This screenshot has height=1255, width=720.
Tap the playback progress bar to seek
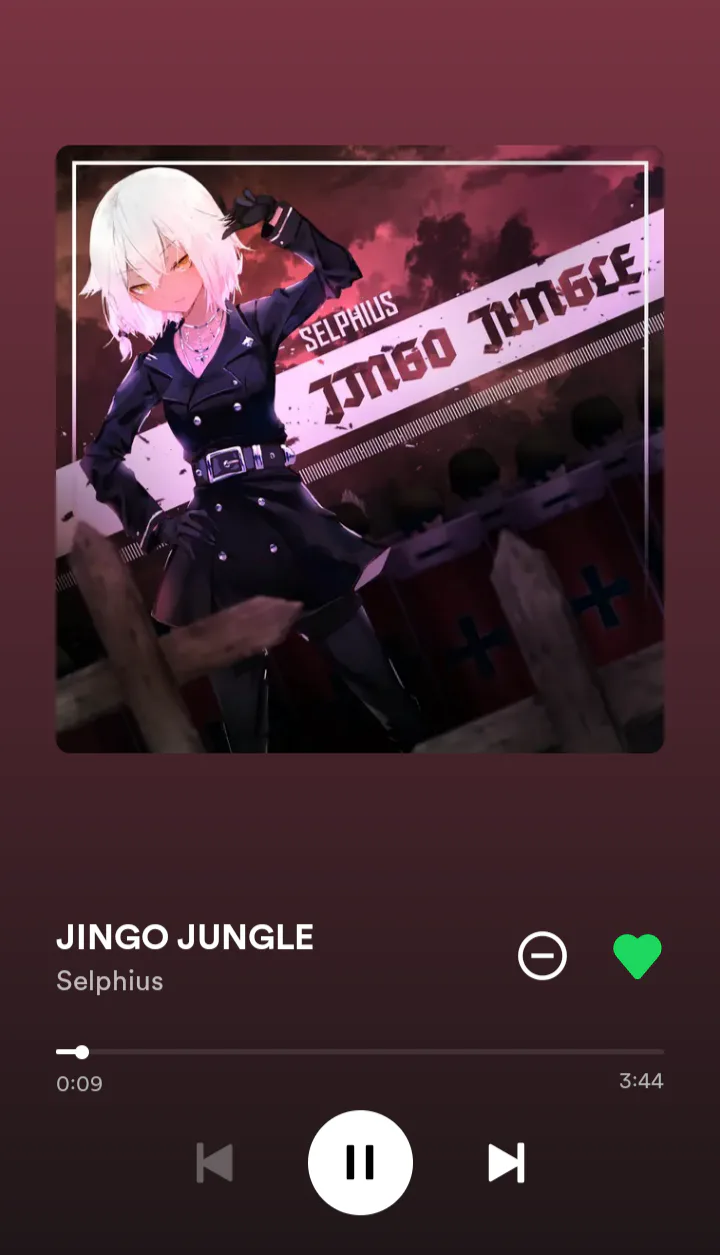coord(360,1052)
